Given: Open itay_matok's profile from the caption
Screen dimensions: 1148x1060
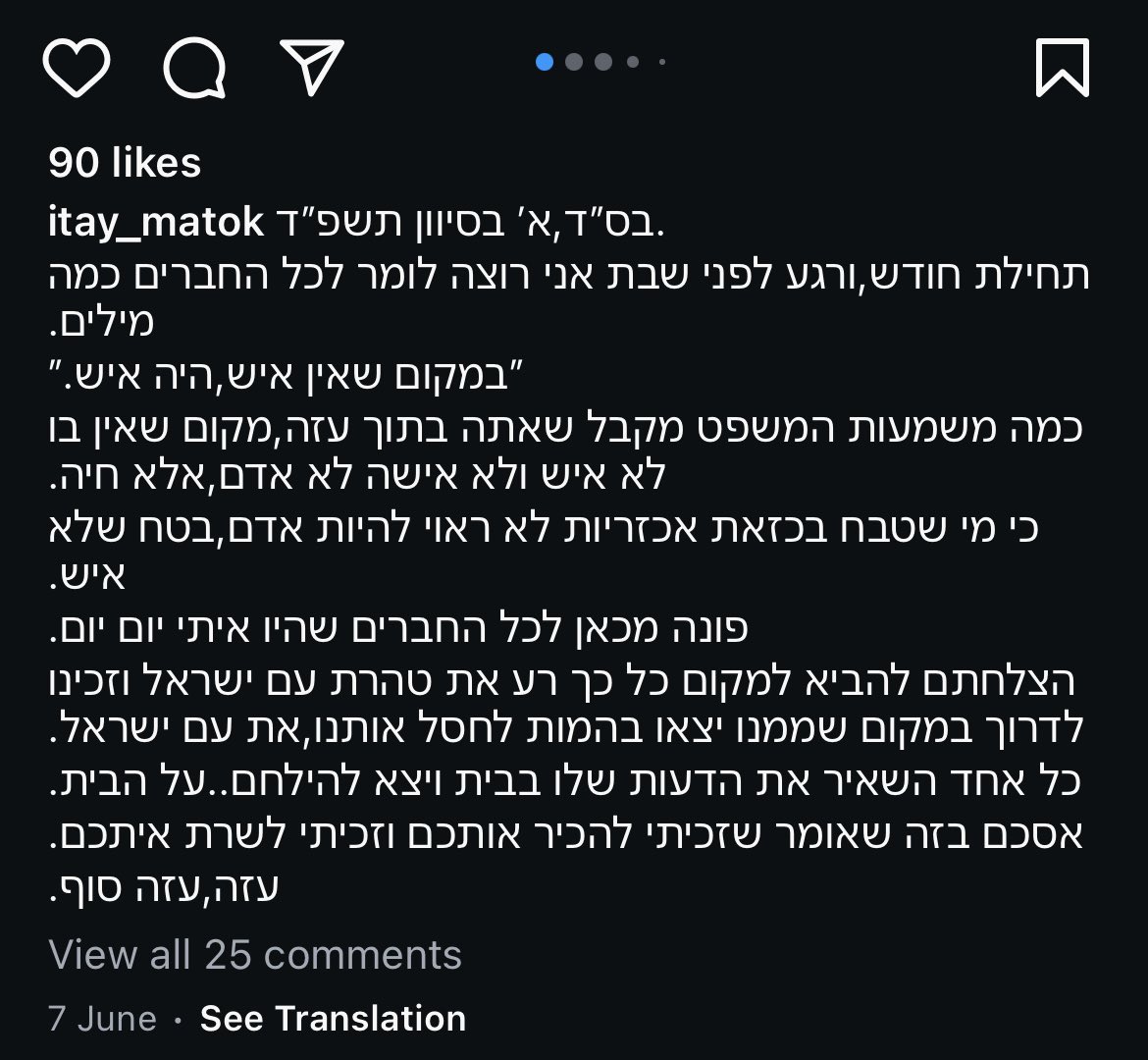Looking at the screenshot, I should [156, 223].
